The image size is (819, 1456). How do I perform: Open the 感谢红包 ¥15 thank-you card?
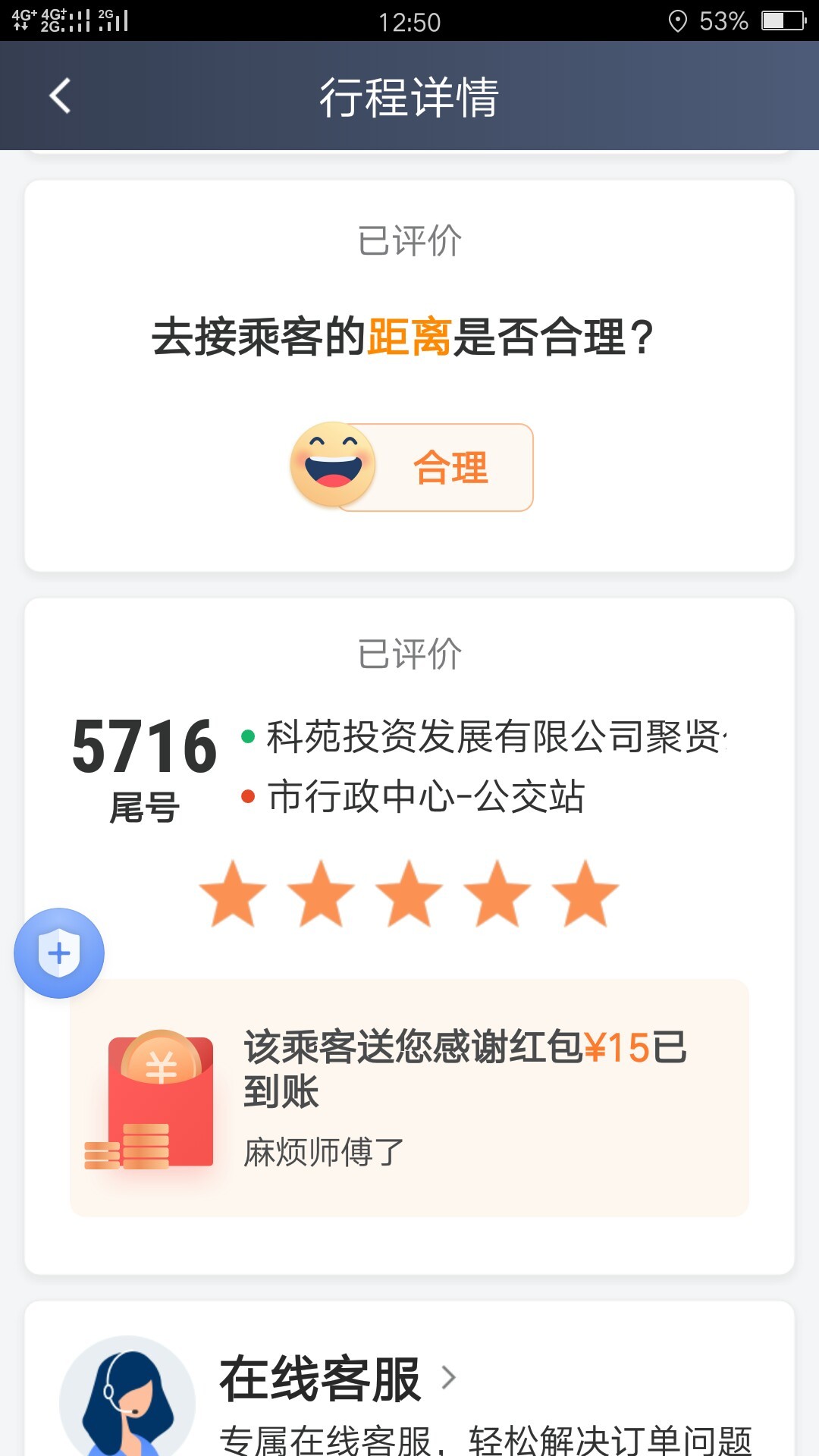tap(409, 1097)
